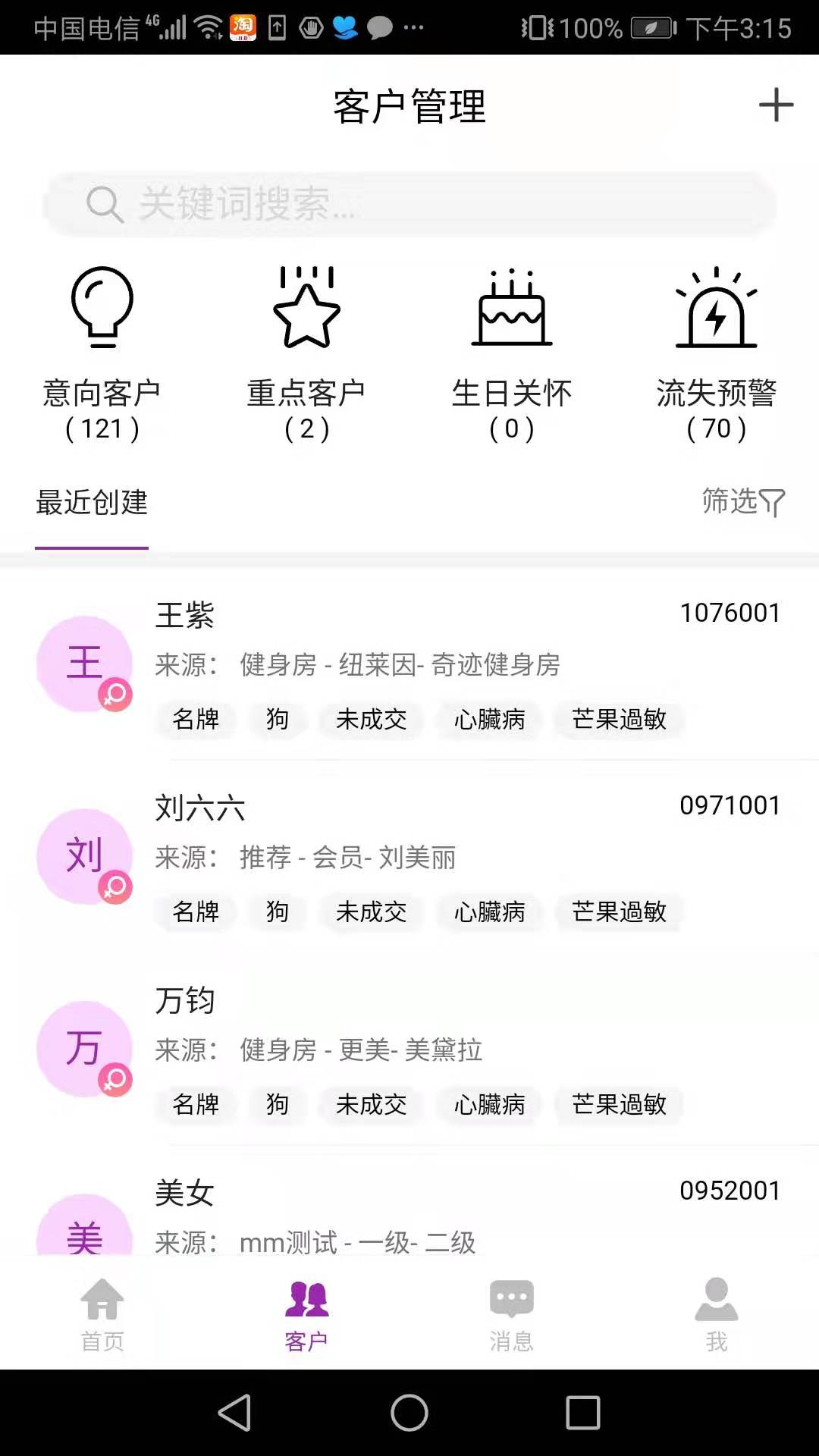The height and width of the screenshot is (1456, 819).
Task: Tap the 芒果過敏 tag on 王紫
Action: [619, 720]
